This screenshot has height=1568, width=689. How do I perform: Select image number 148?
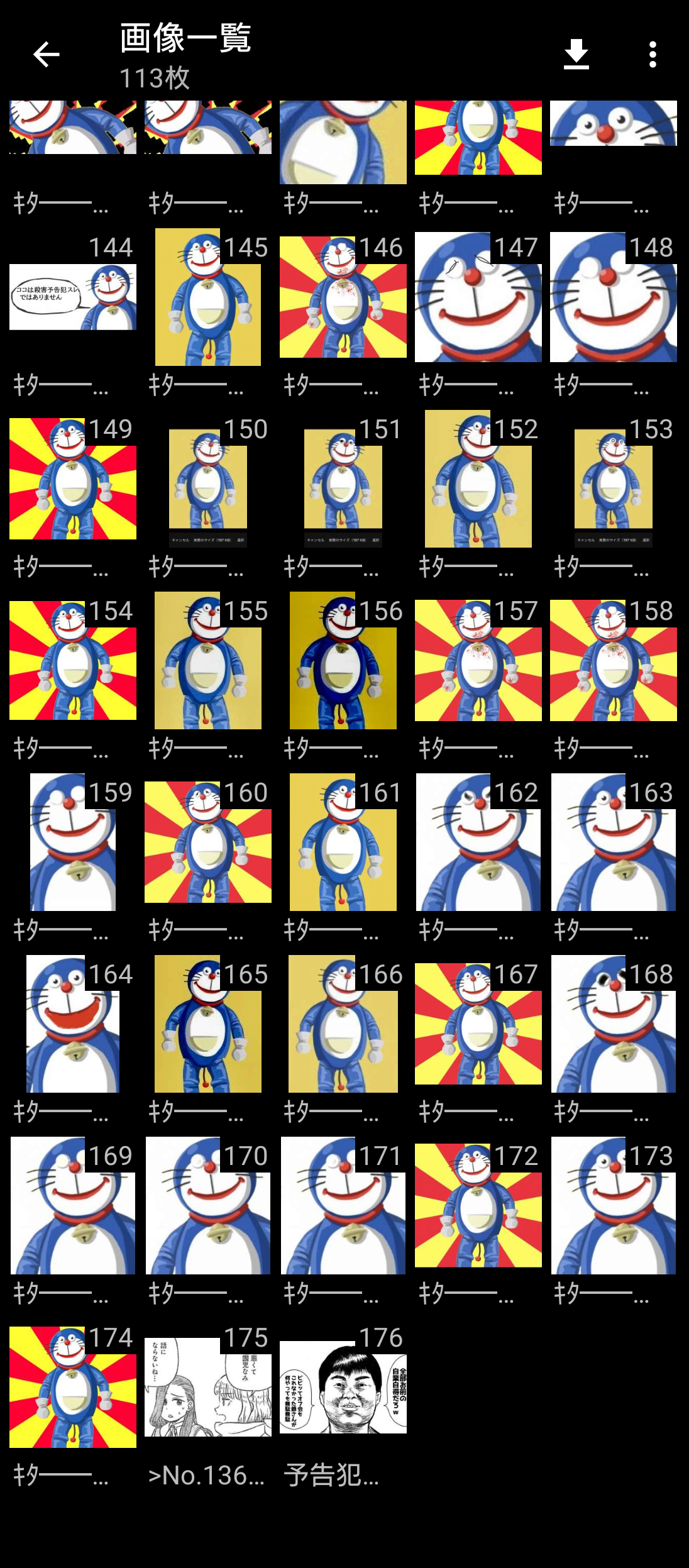click(614, 297)
